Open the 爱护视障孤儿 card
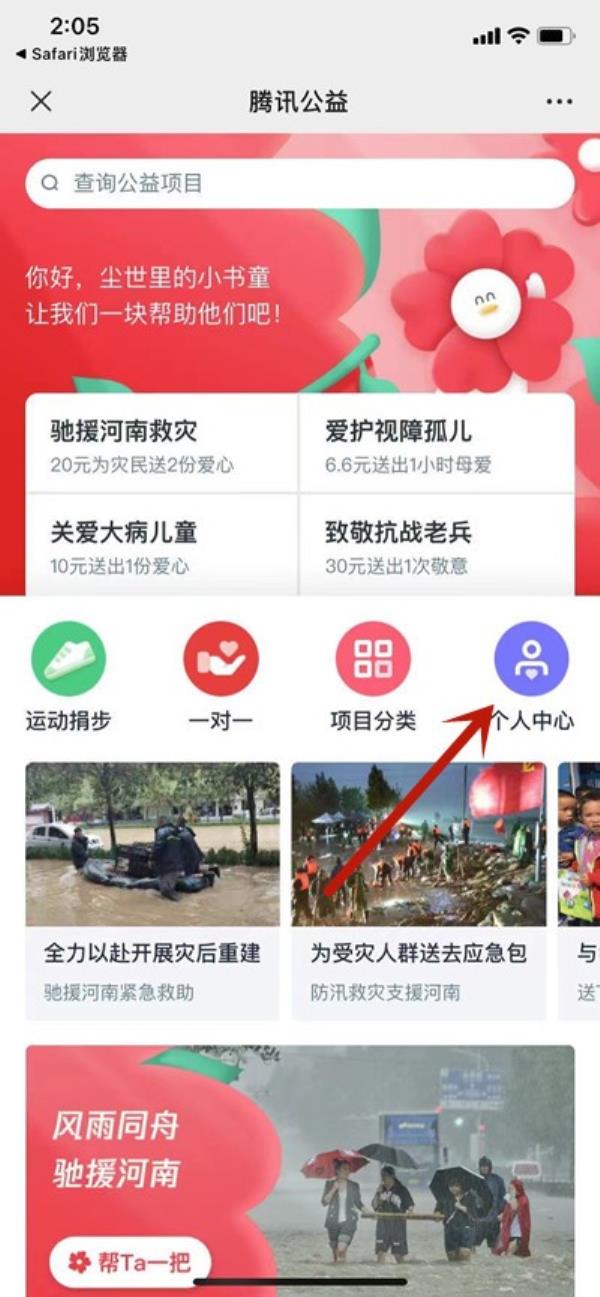Screen dimensions: 600x1297 click(x=437, y=445)
